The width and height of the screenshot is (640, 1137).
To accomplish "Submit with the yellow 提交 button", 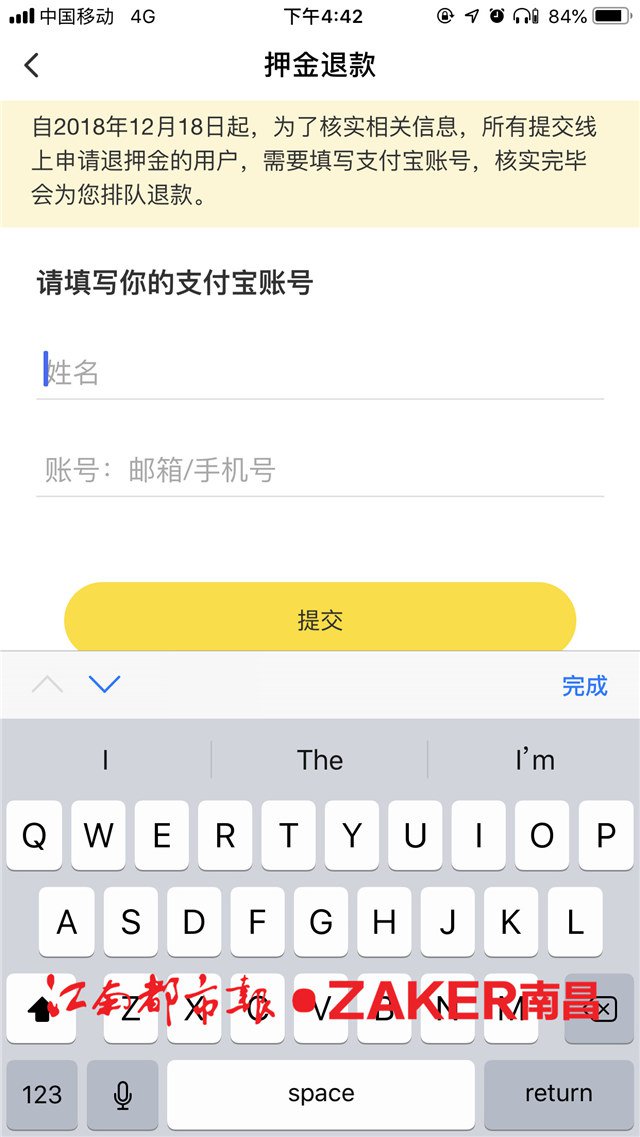I will click(x=320, y=620).
